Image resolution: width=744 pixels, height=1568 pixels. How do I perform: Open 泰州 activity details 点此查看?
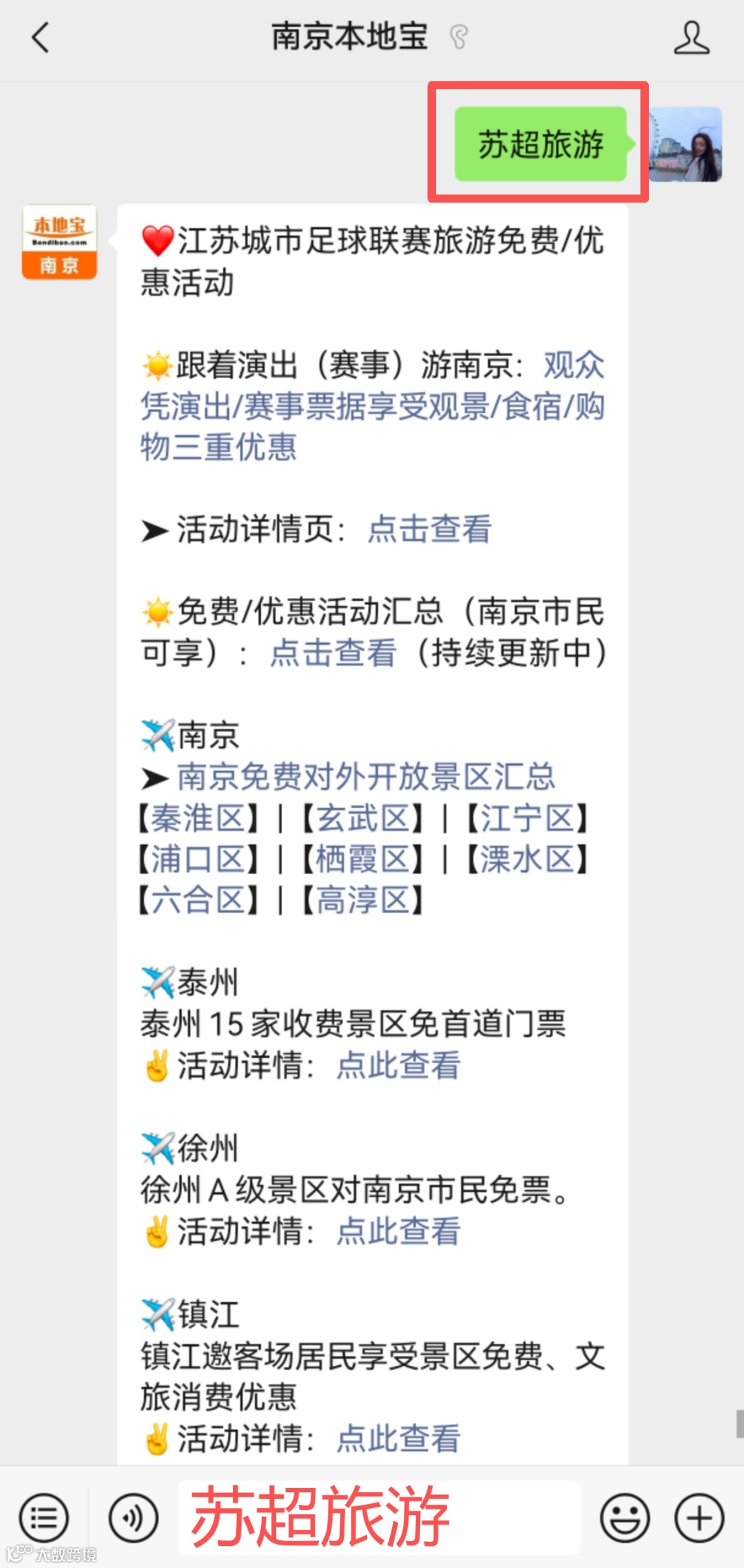click(398, 1066)
